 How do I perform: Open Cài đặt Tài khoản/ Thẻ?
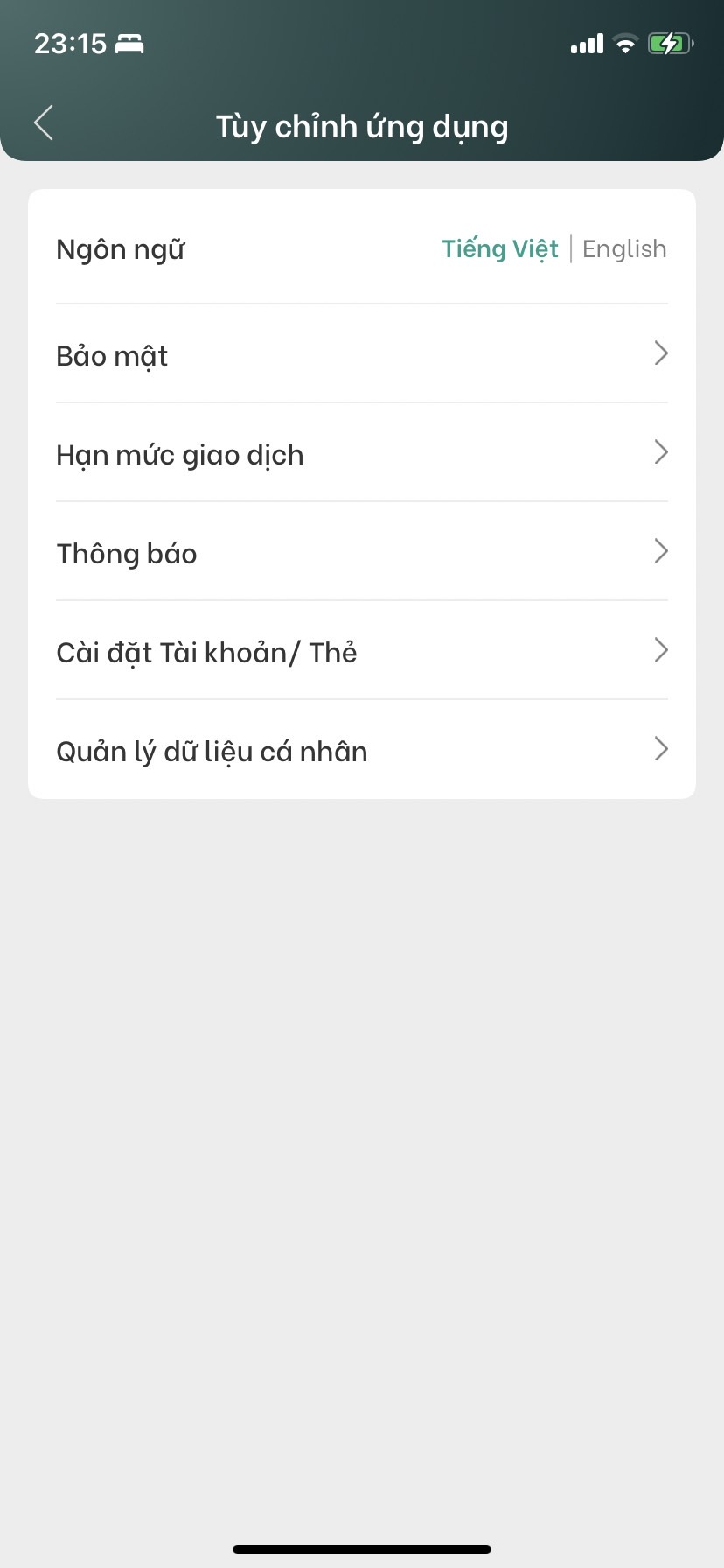pyautogui.click(x=362, y=652)
